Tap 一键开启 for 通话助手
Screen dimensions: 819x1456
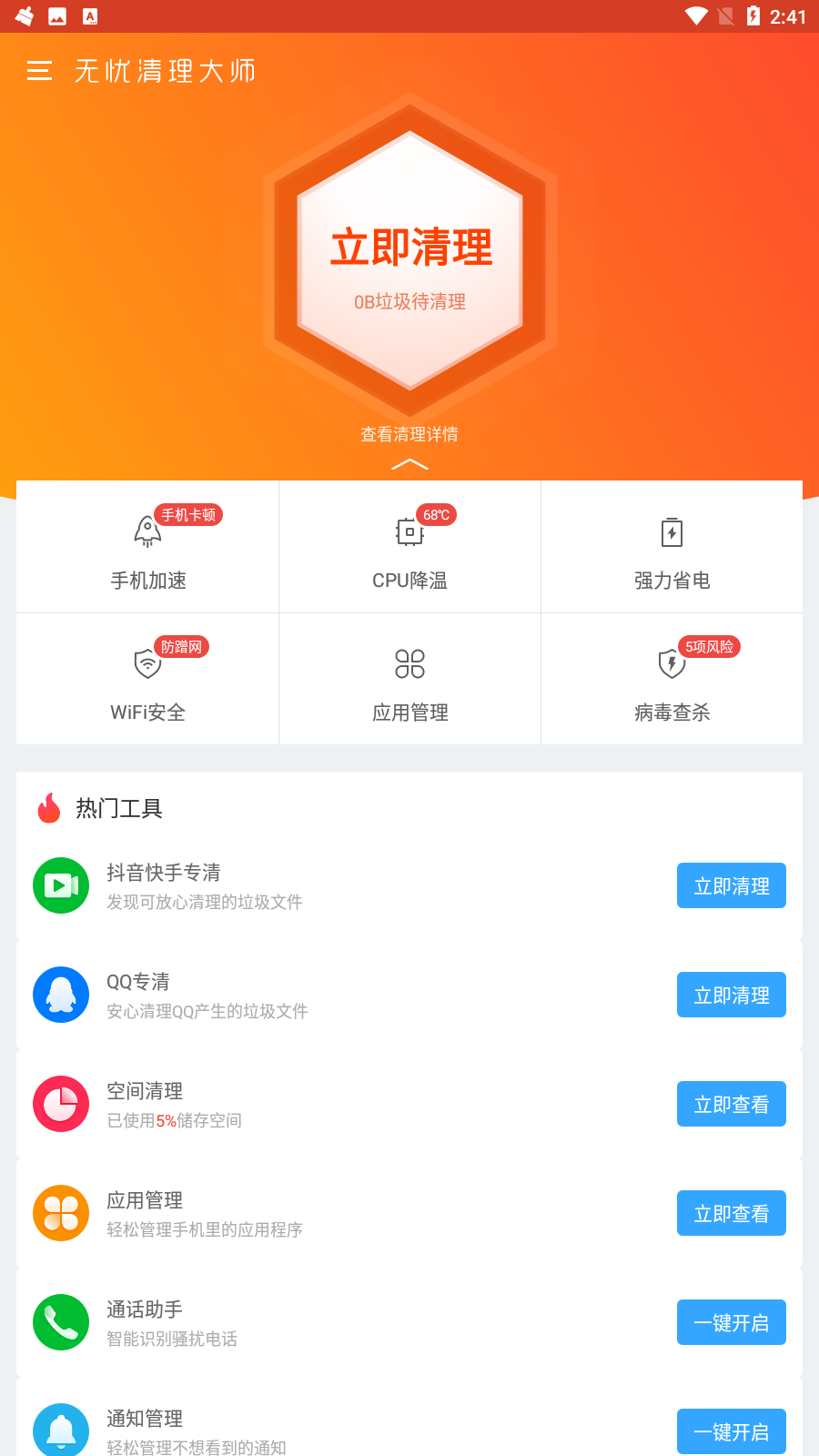(x=731, y=1322)
